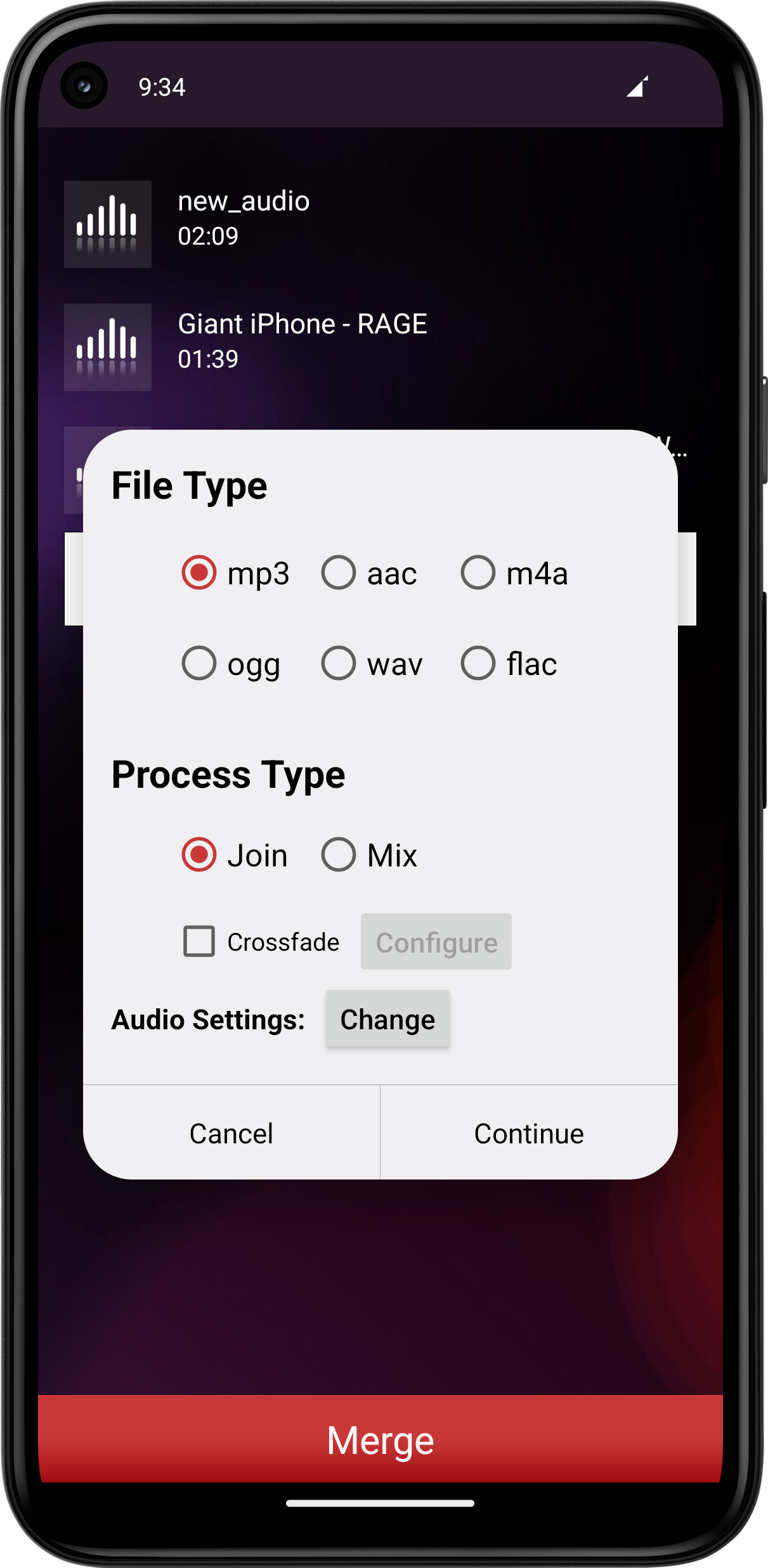Choose aac as file type
Screen dimensions: 768x1568
339,573
